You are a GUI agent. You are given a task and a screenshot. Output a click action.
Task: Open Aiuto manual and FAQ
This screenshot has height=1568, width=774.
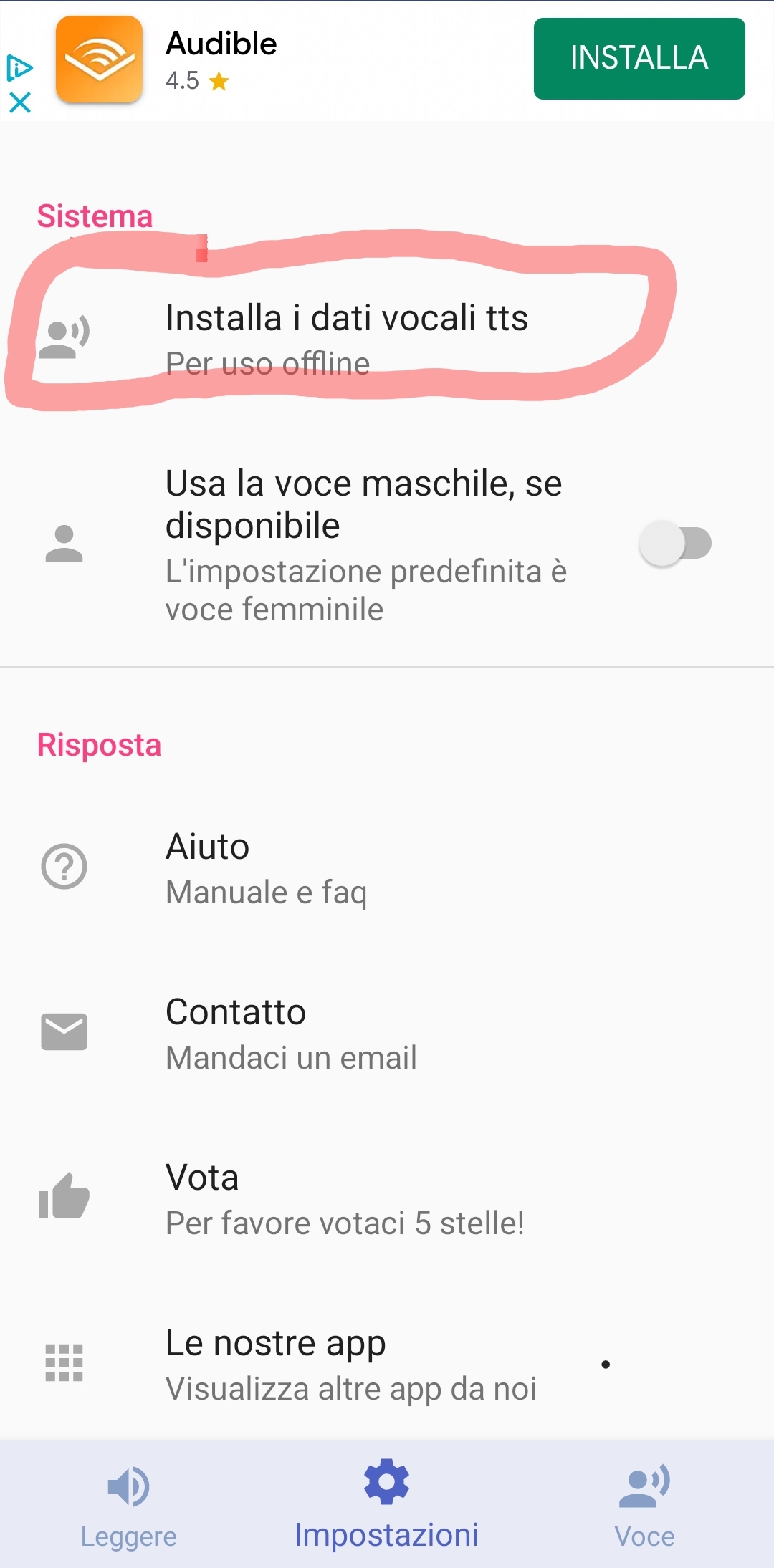click(x=267, y=868)
